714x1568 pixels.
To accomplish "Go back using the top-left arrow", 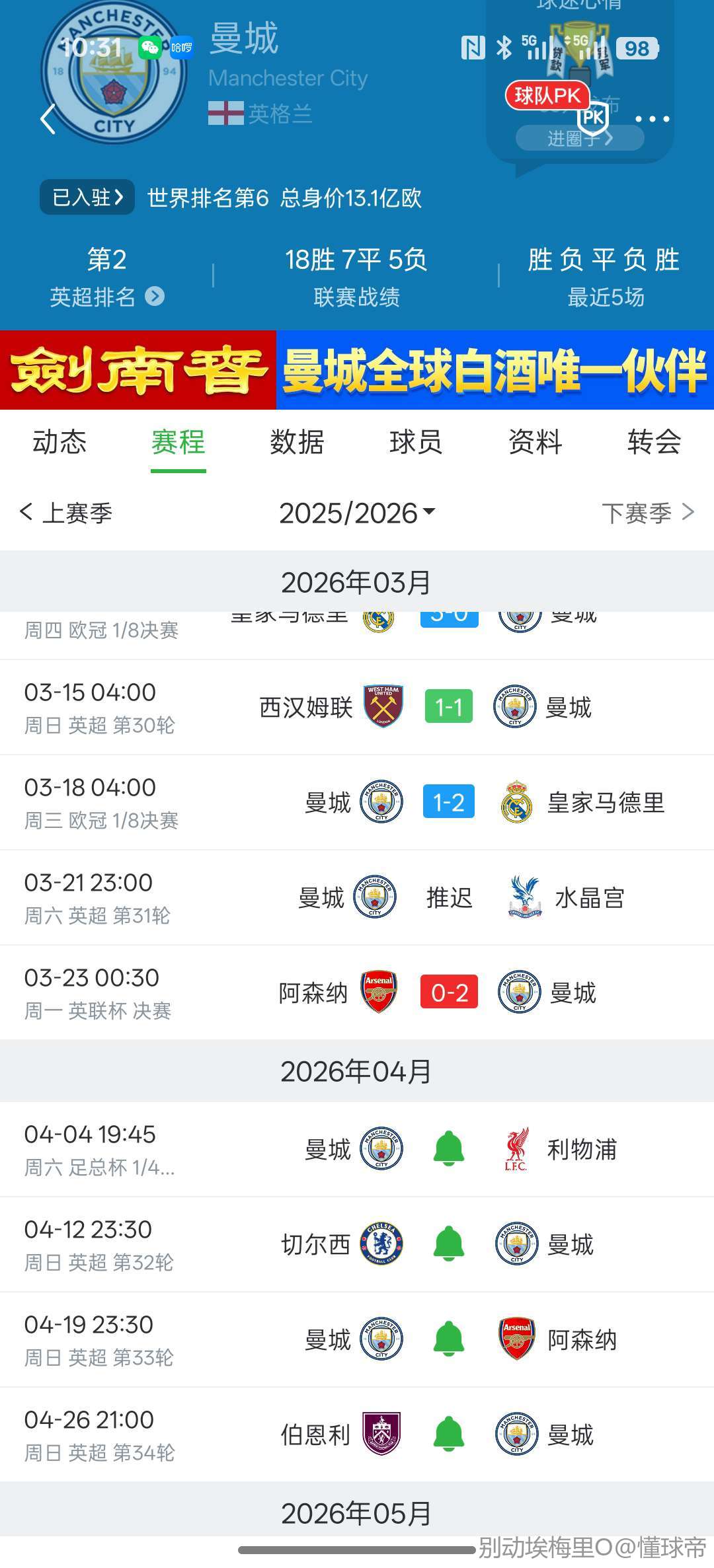I will pos(48,120).
